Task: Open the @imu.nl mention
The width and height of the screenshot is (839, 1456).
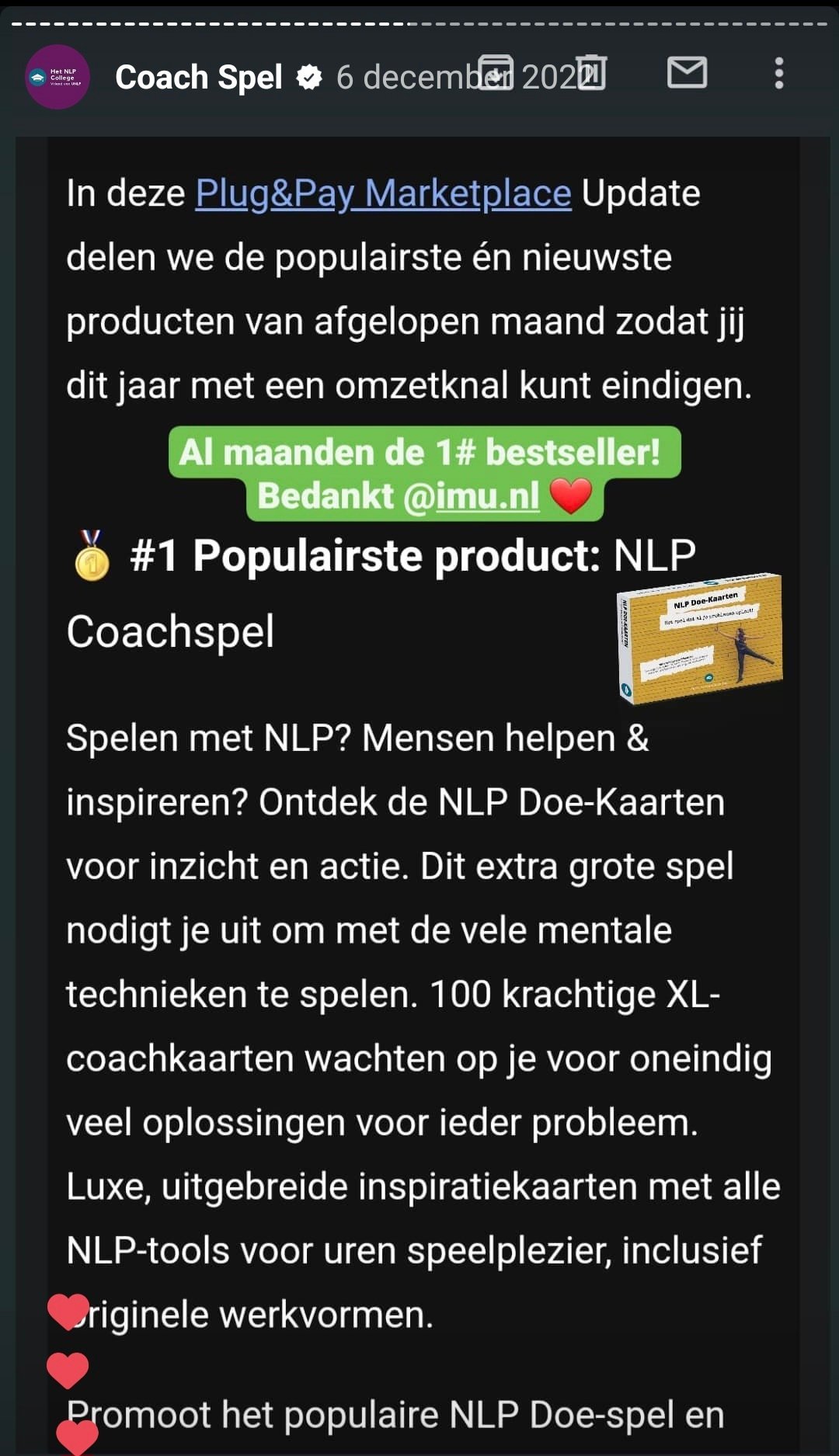Action: coord(472,495)
